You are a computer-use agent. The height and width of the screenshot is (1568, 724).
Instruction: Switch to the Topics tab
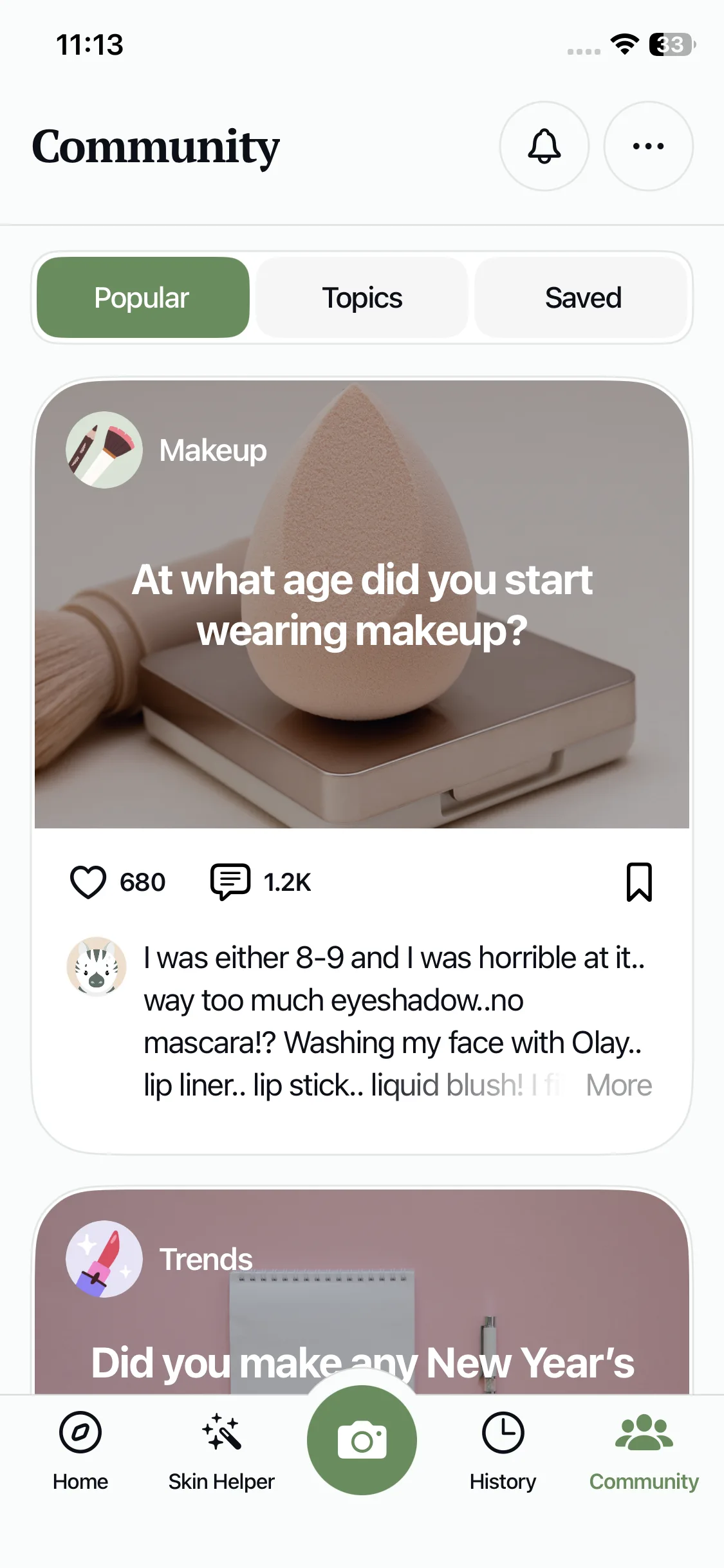pos(362,297)
